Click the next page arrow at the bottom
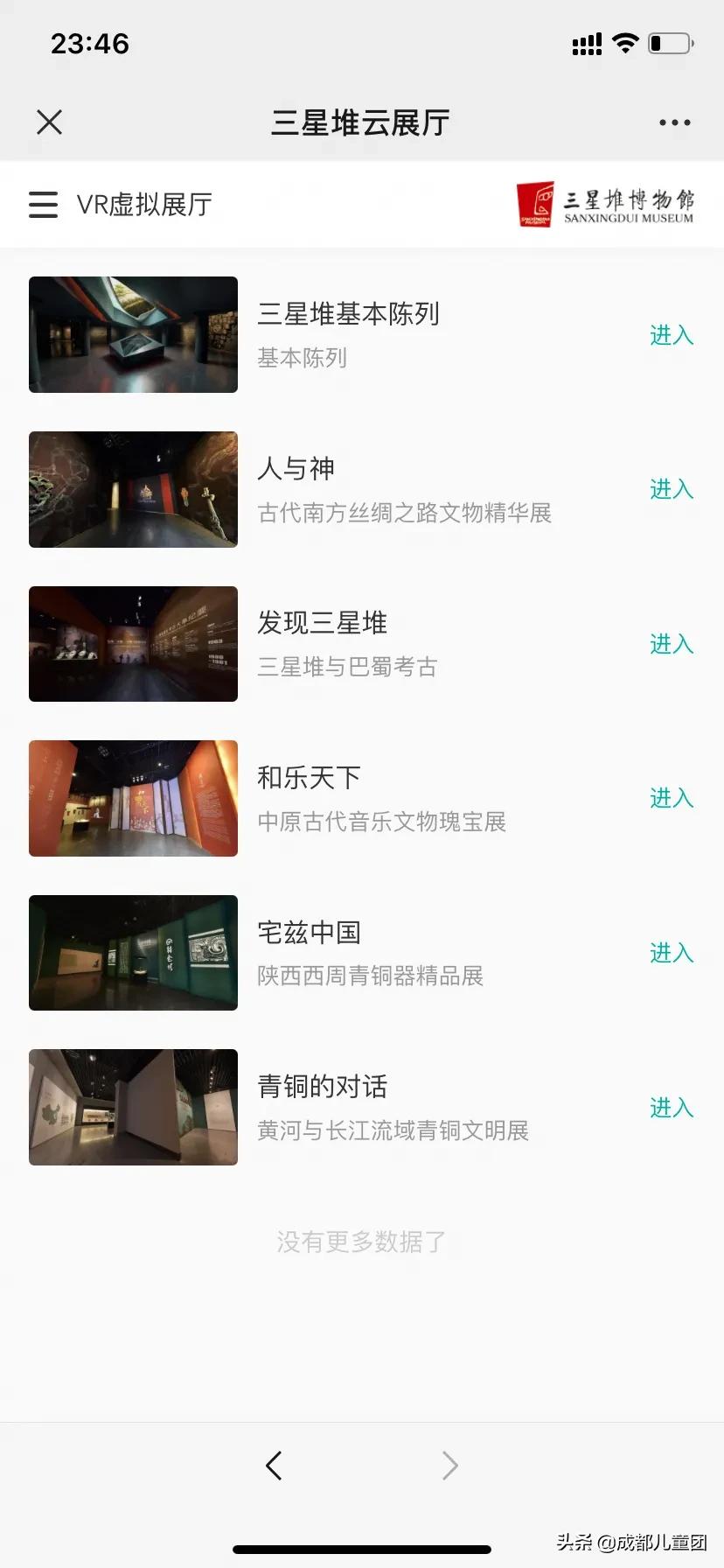Image resolution: width=724 pixels, height=1568 pixels. (449, 1466)
